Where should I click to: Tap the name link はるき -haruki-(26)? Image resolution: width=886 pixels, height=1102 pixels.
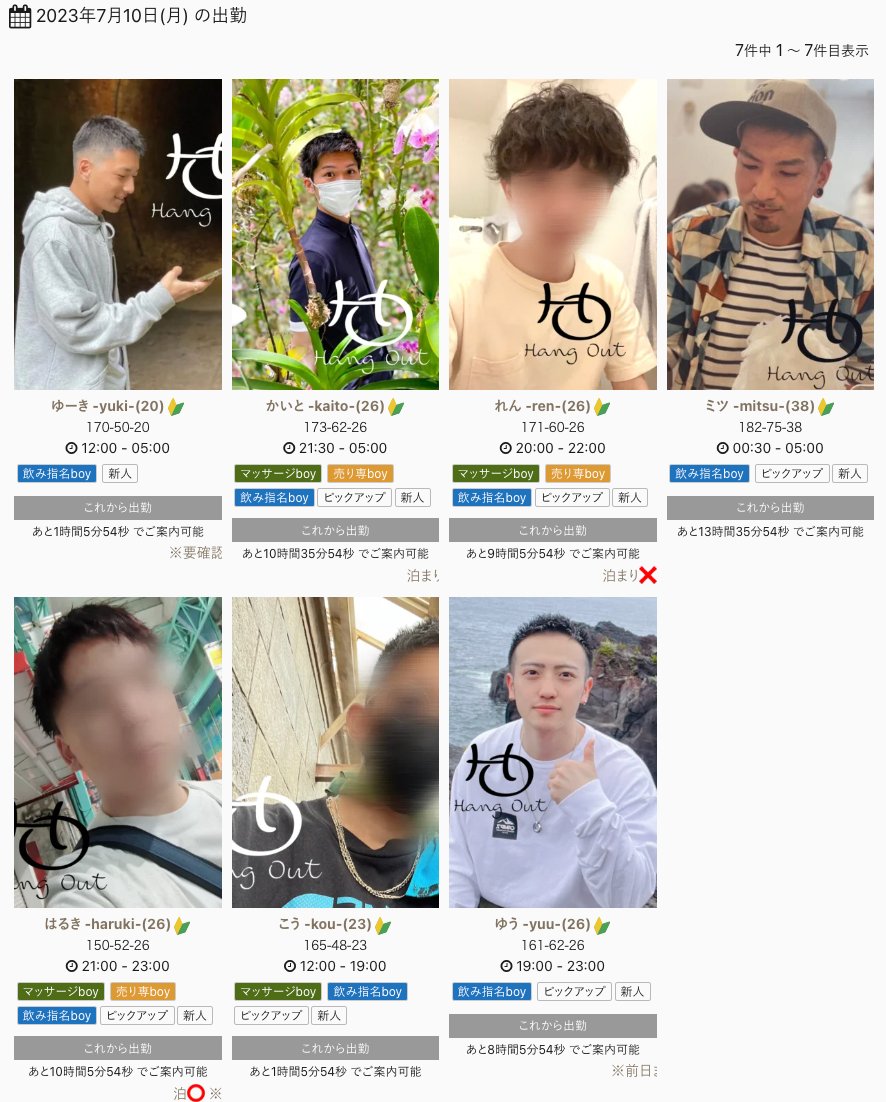click(x=108, y=924)
